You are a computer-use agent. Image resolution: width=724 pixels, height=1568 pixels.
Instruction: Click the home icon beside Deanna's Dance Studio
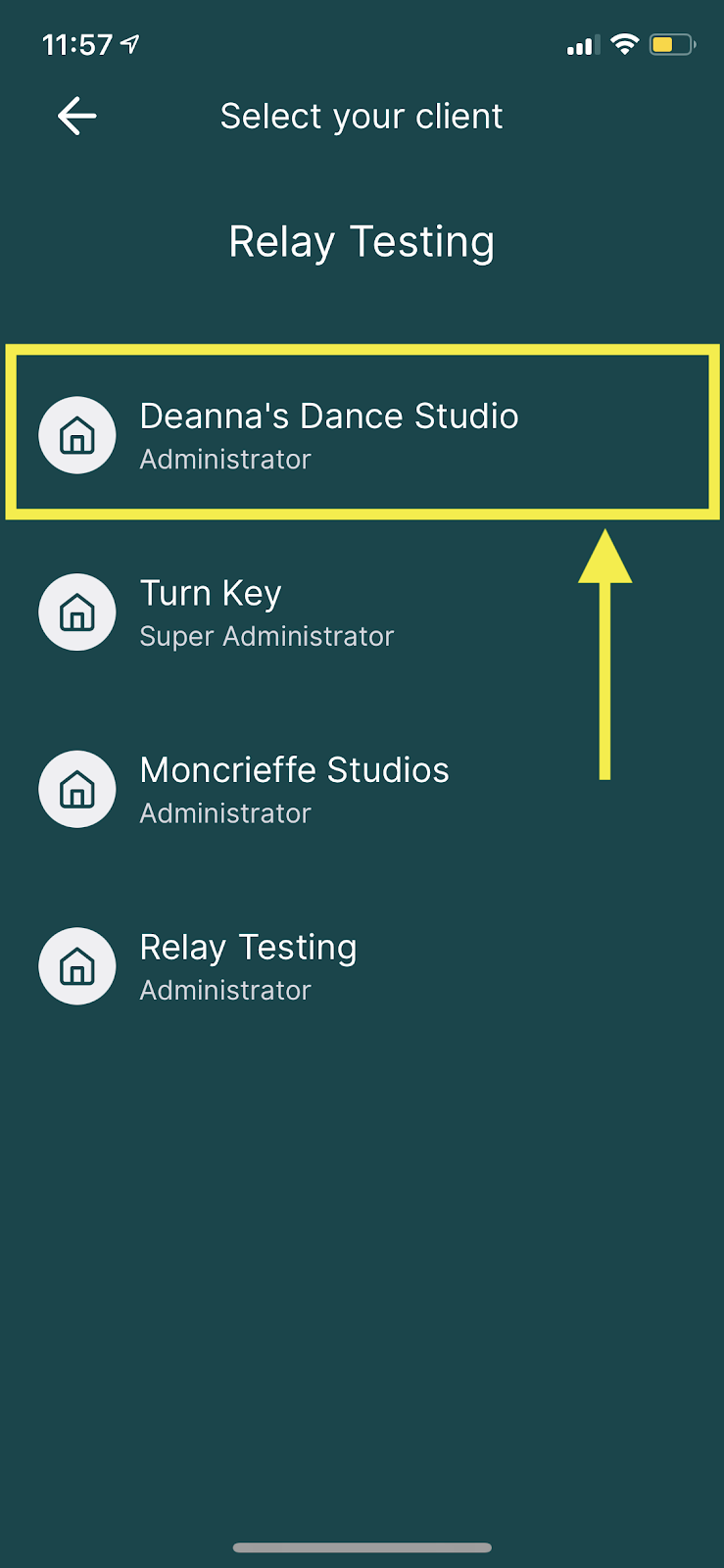tap(76, 434)
